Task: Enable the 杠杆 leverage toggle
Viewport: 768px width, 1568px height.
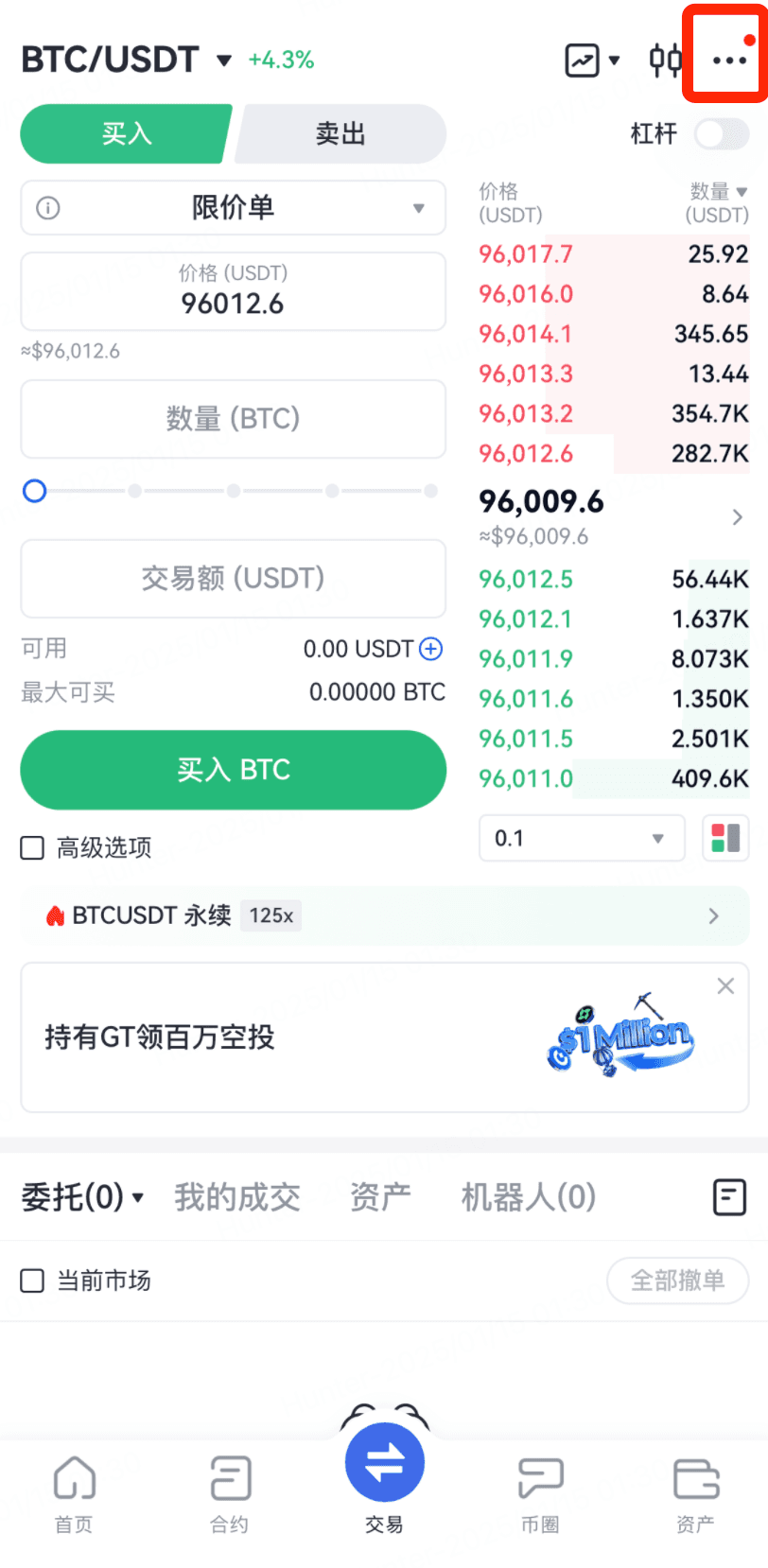Action: click(x=721, y=134)
